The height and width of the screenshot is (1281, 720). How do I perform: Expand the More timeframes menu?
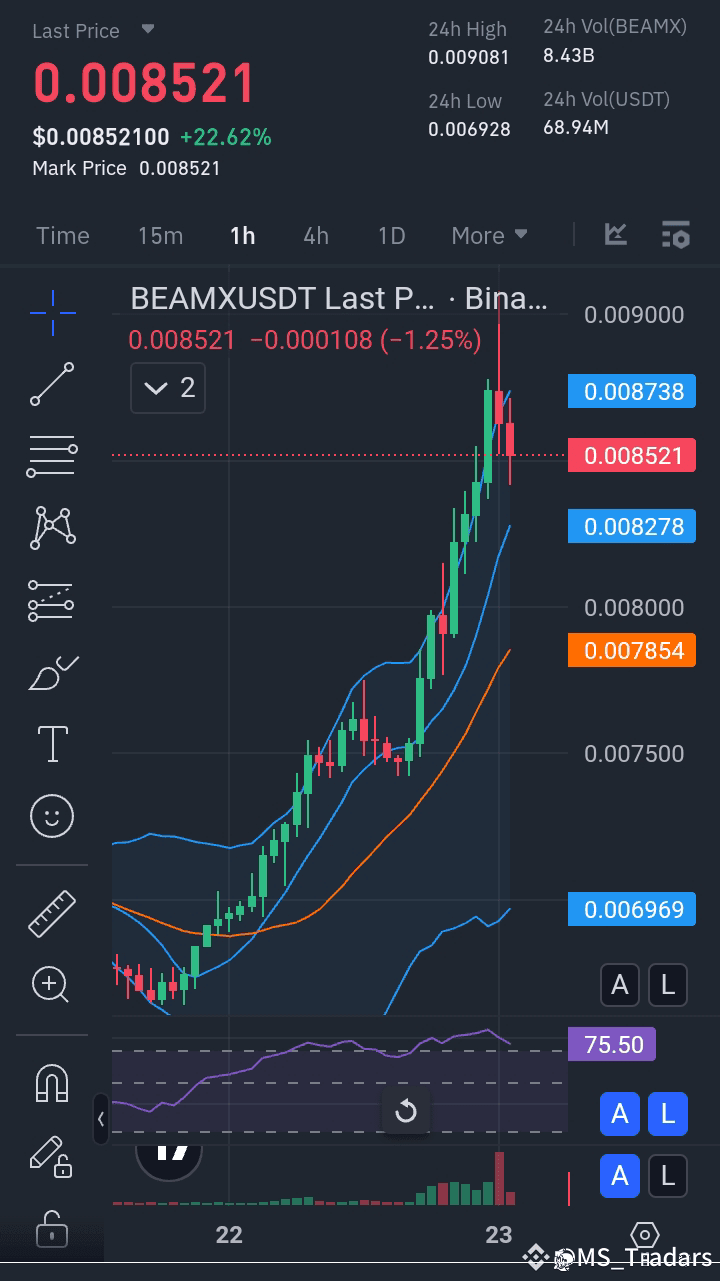[487, 236]
